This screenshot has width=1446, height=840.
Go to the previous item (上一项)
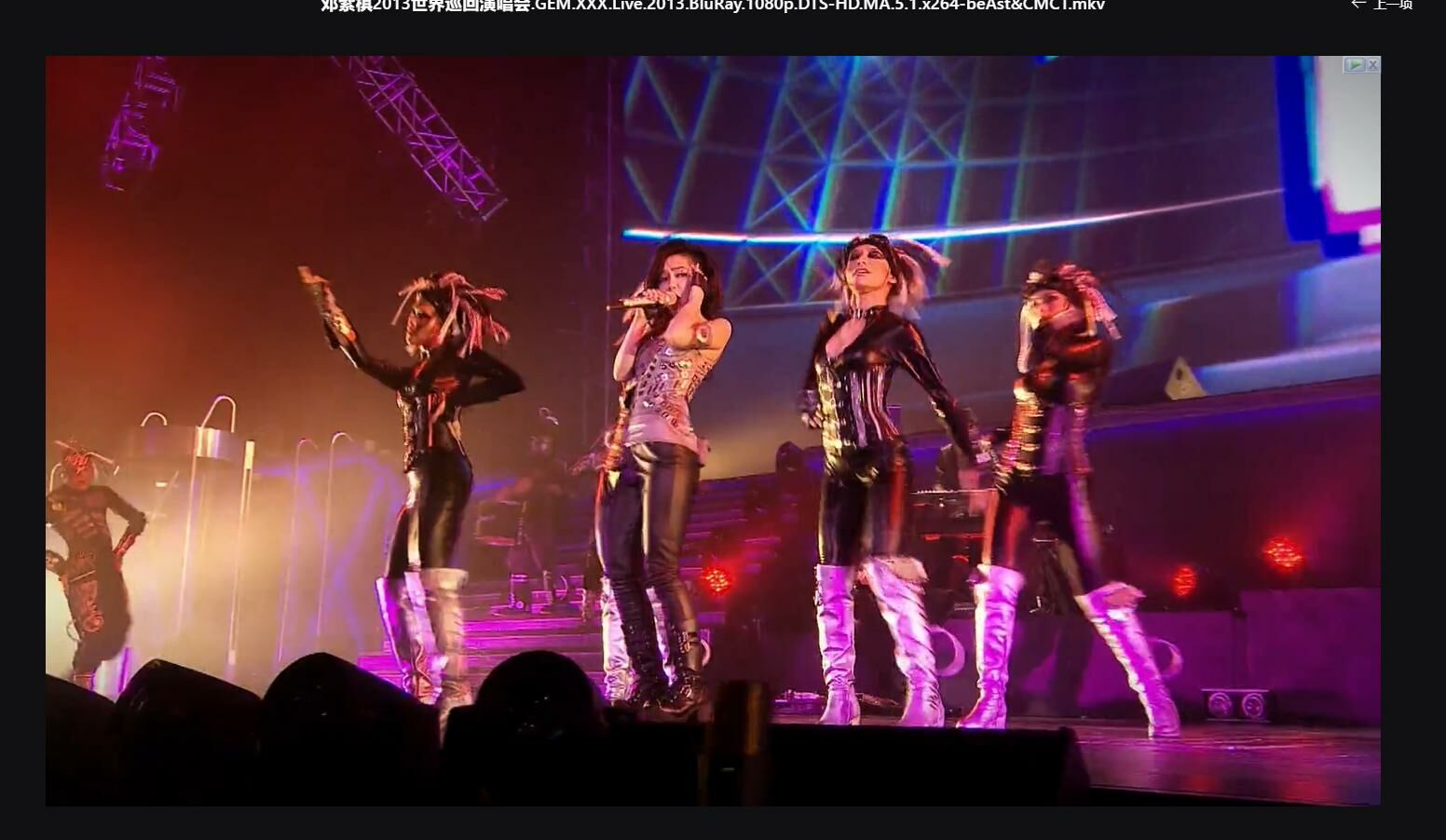[x=1382, y=5]
